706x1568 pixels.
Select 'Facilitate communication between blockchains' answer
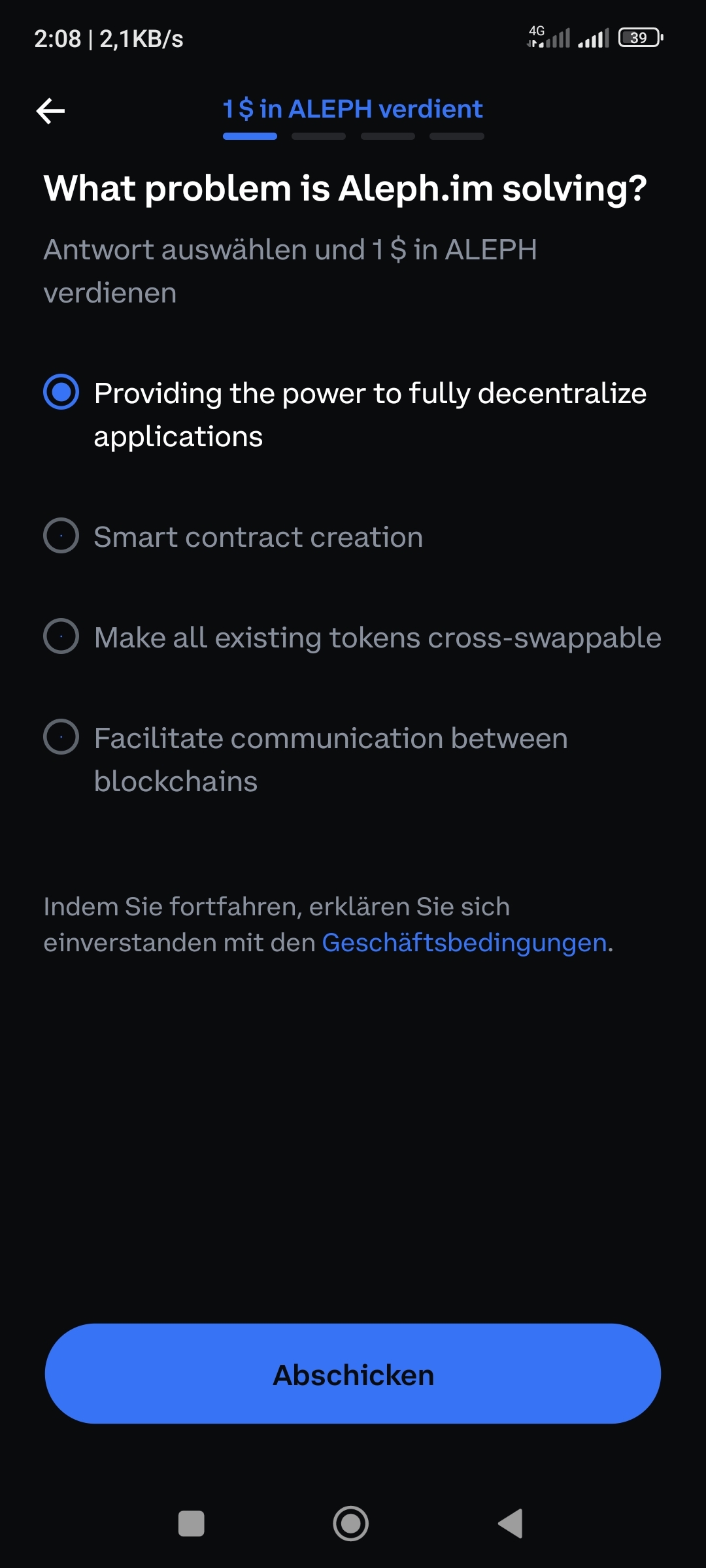[306, 760]
